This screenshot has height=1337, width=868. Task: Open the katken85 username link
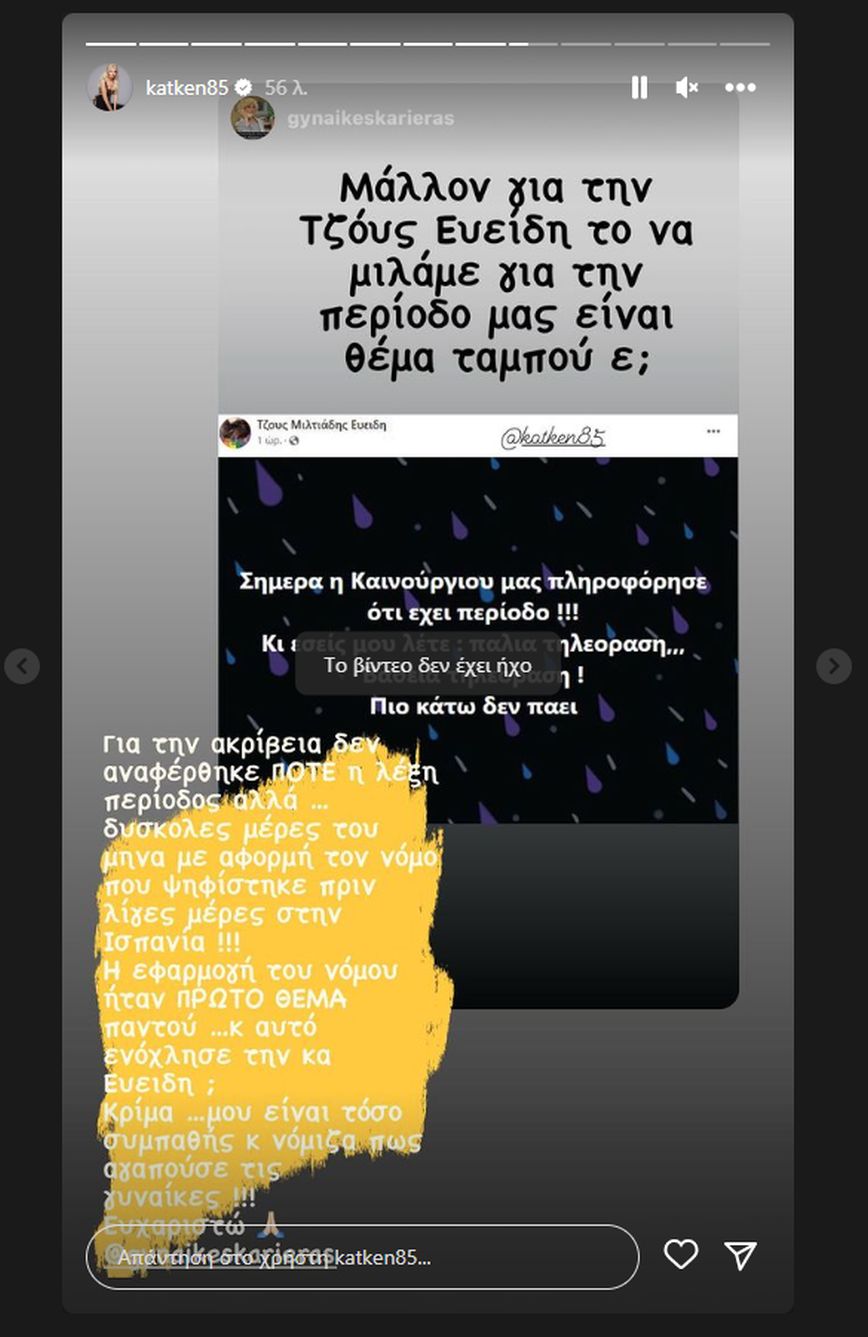tap(187, 88)
